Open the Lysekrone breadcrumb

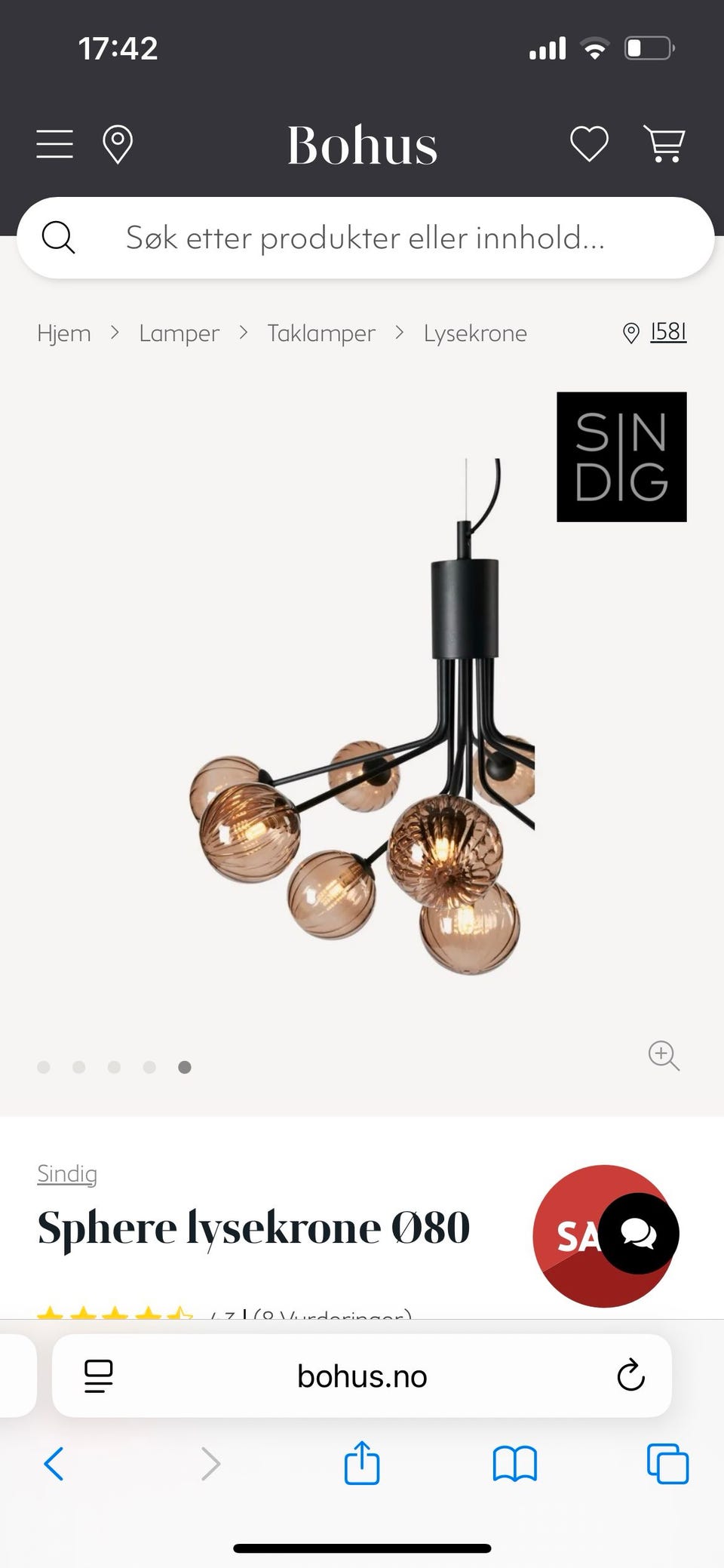pyautogui.click(x=475, y=333)
